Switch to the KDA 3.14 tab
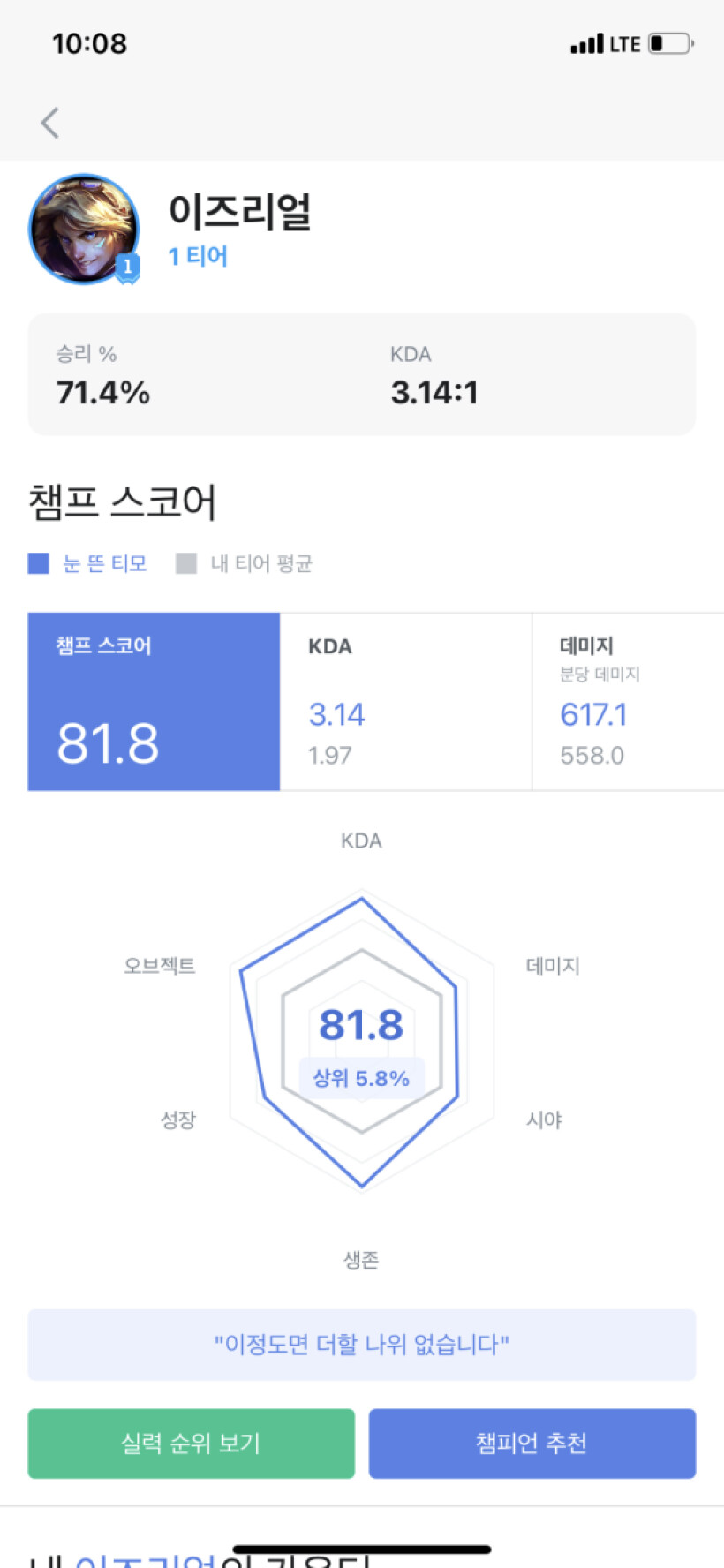 click(405, 702)
